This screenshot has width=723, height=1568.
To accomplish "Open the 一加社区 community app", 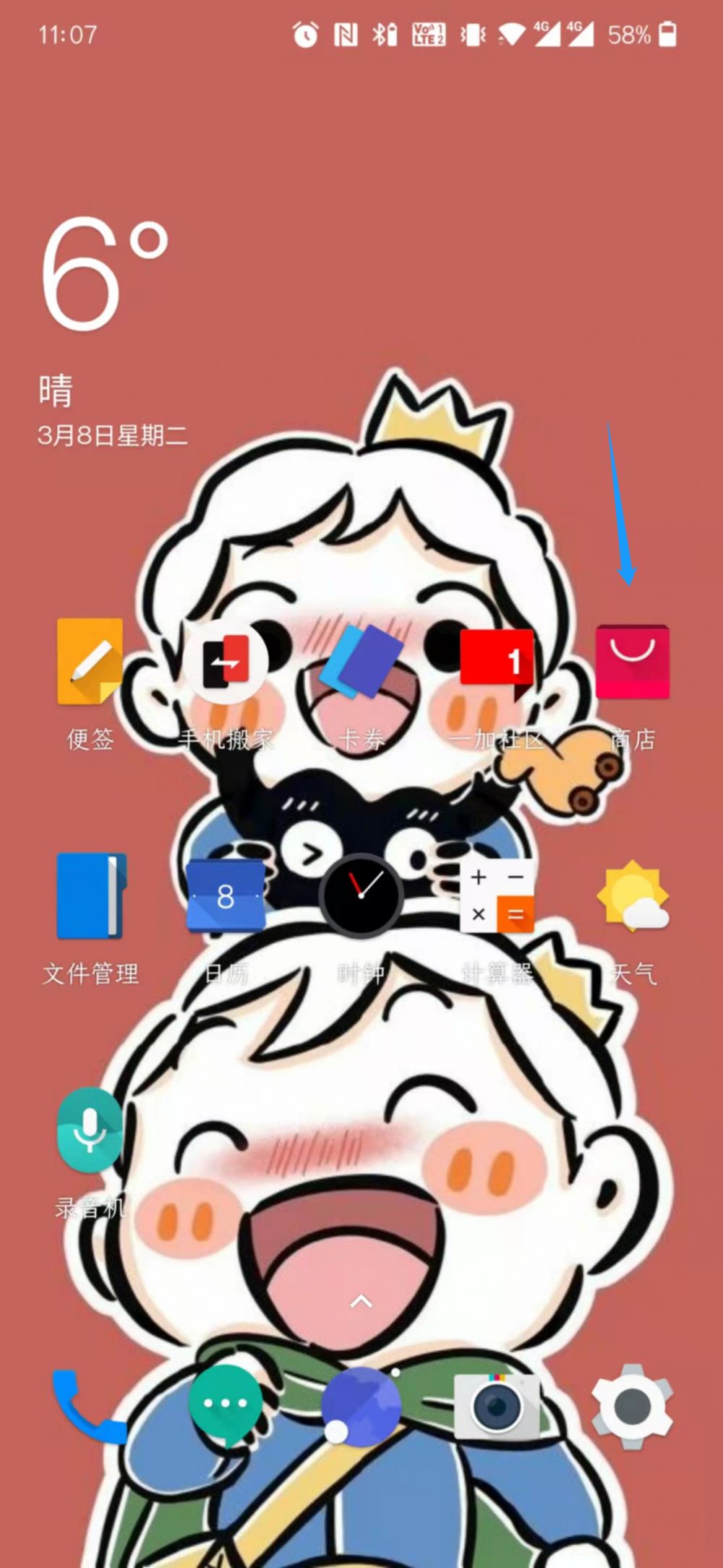I will tap(497, 661).
